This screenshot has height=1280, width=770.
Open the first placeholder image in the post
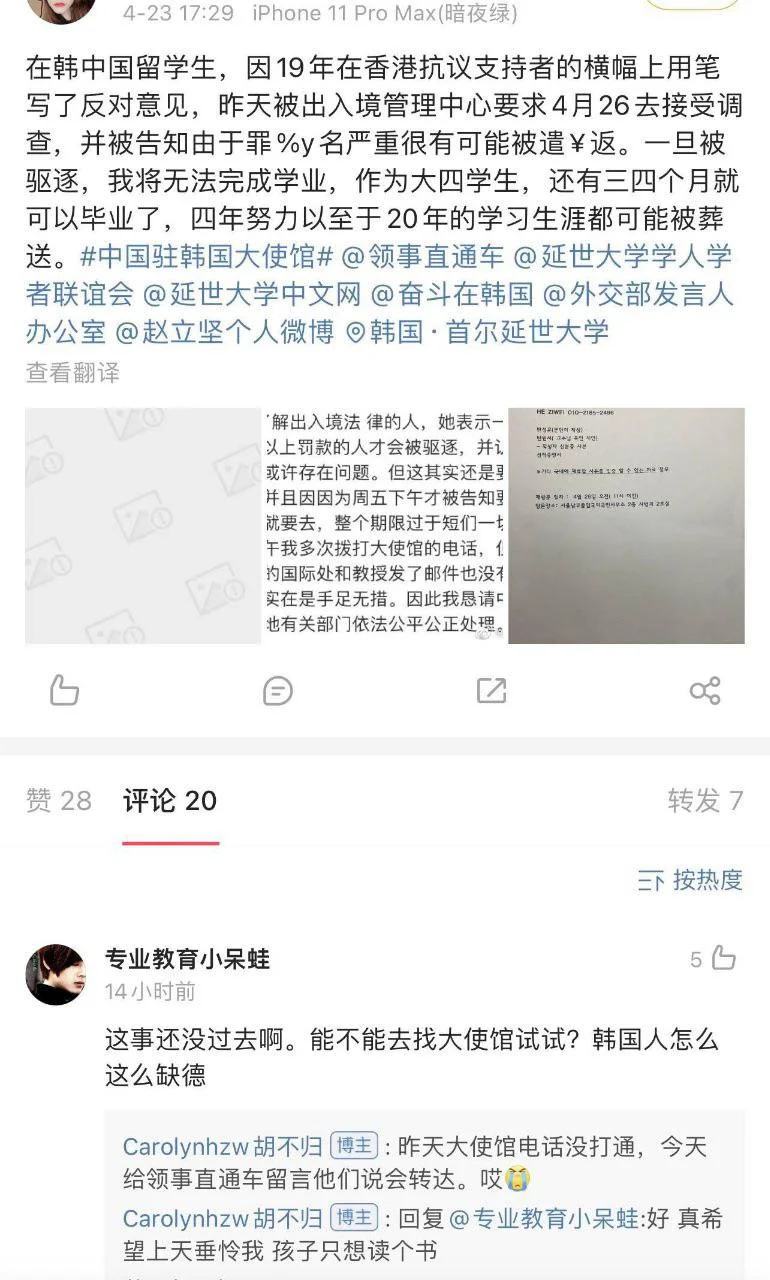click(x=142, y=525)
